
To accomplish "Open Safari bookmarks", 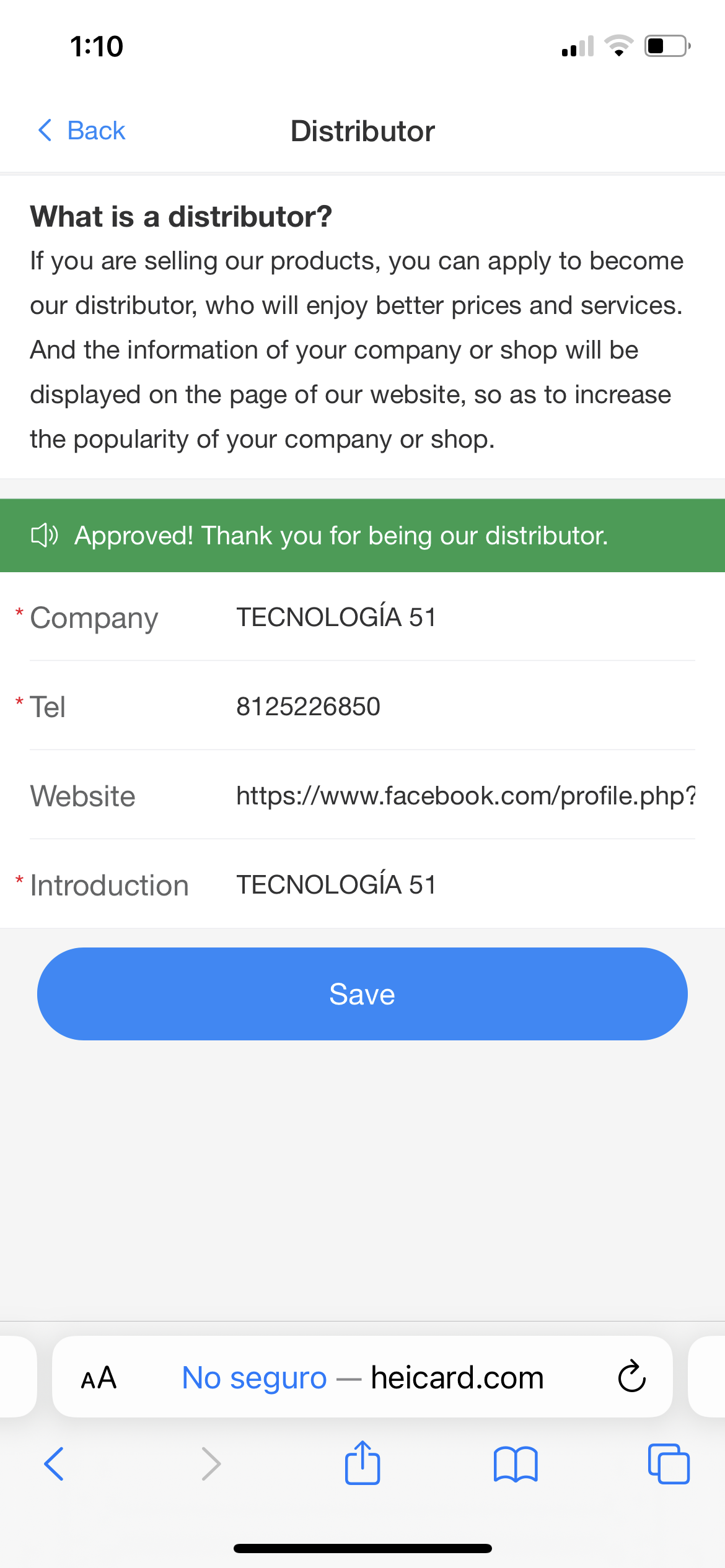I will click(x=516, y=1465).
